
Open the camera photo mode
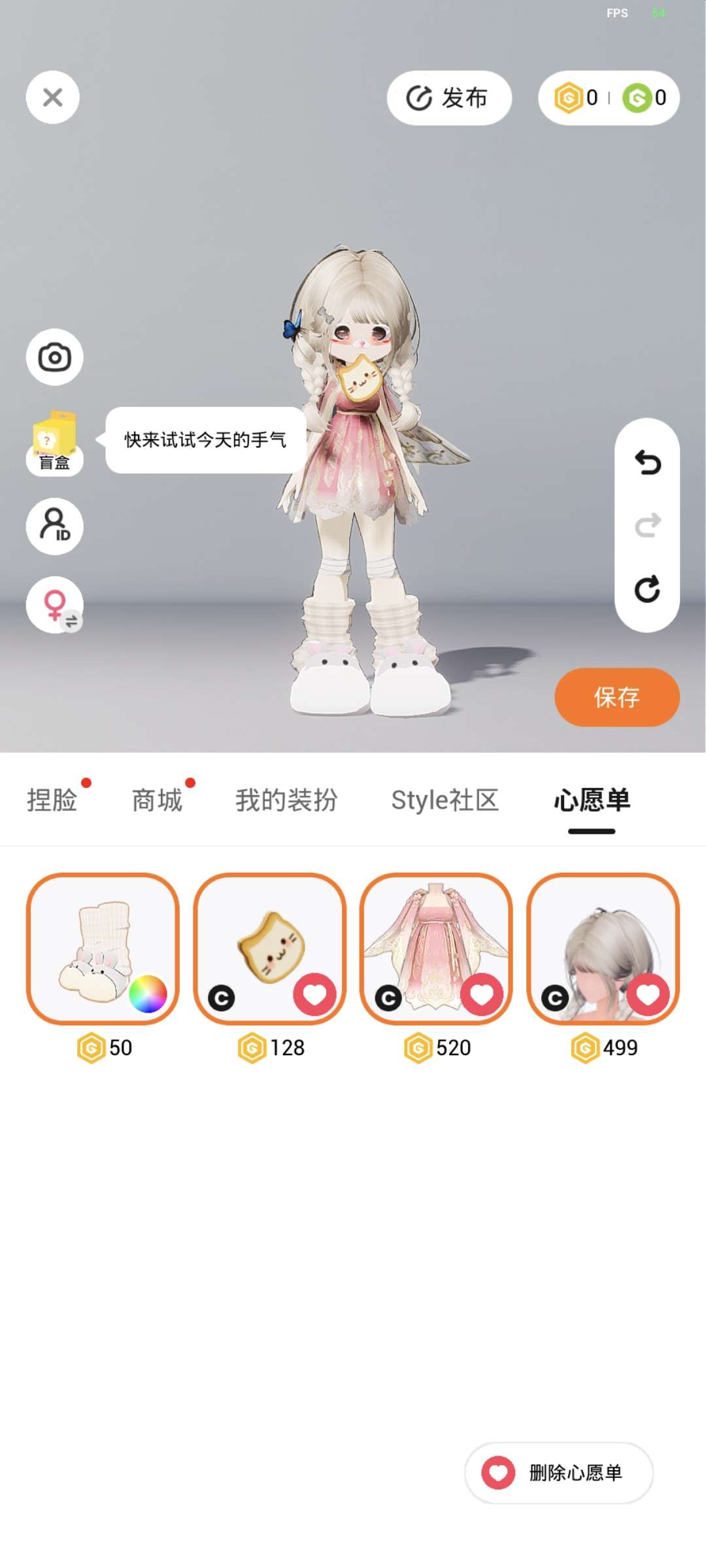(54, 357)
